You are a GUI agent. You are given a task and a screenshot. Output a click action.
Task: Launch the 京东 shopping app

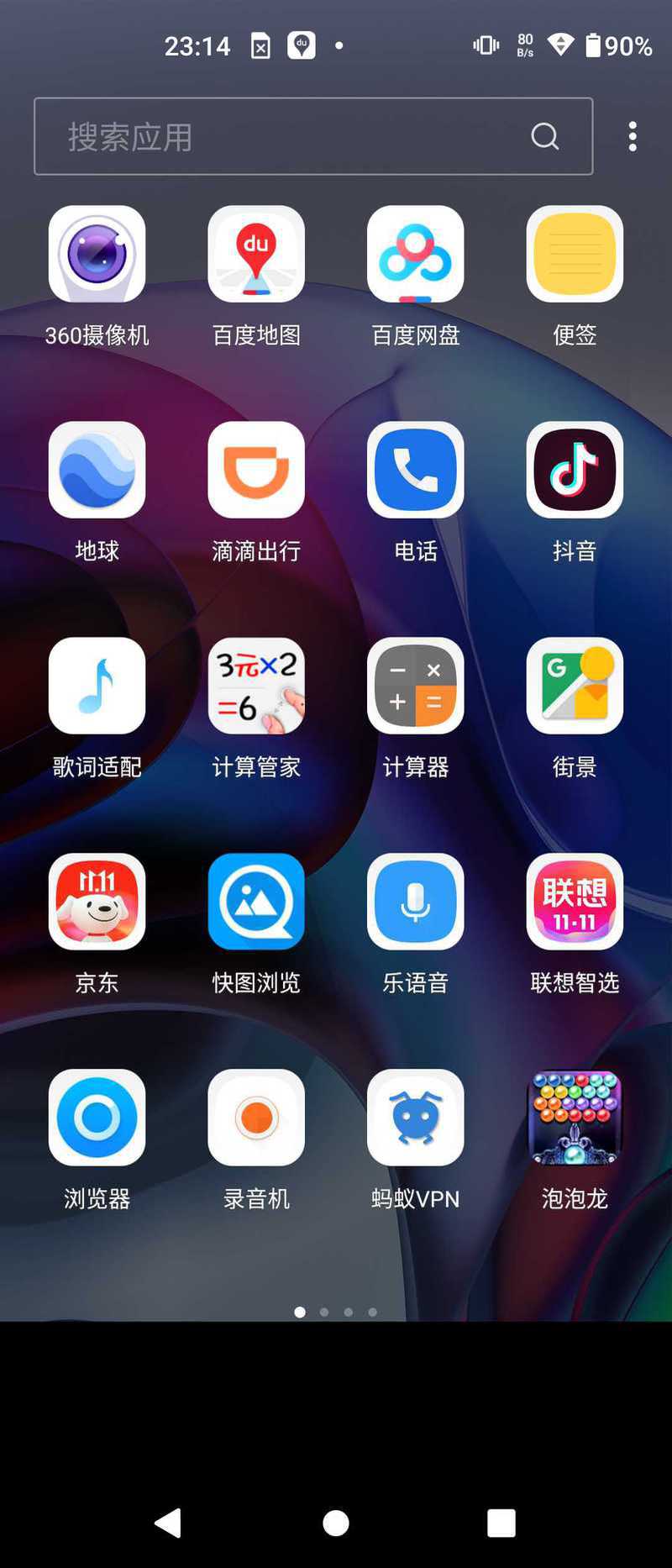coord(97,902)
